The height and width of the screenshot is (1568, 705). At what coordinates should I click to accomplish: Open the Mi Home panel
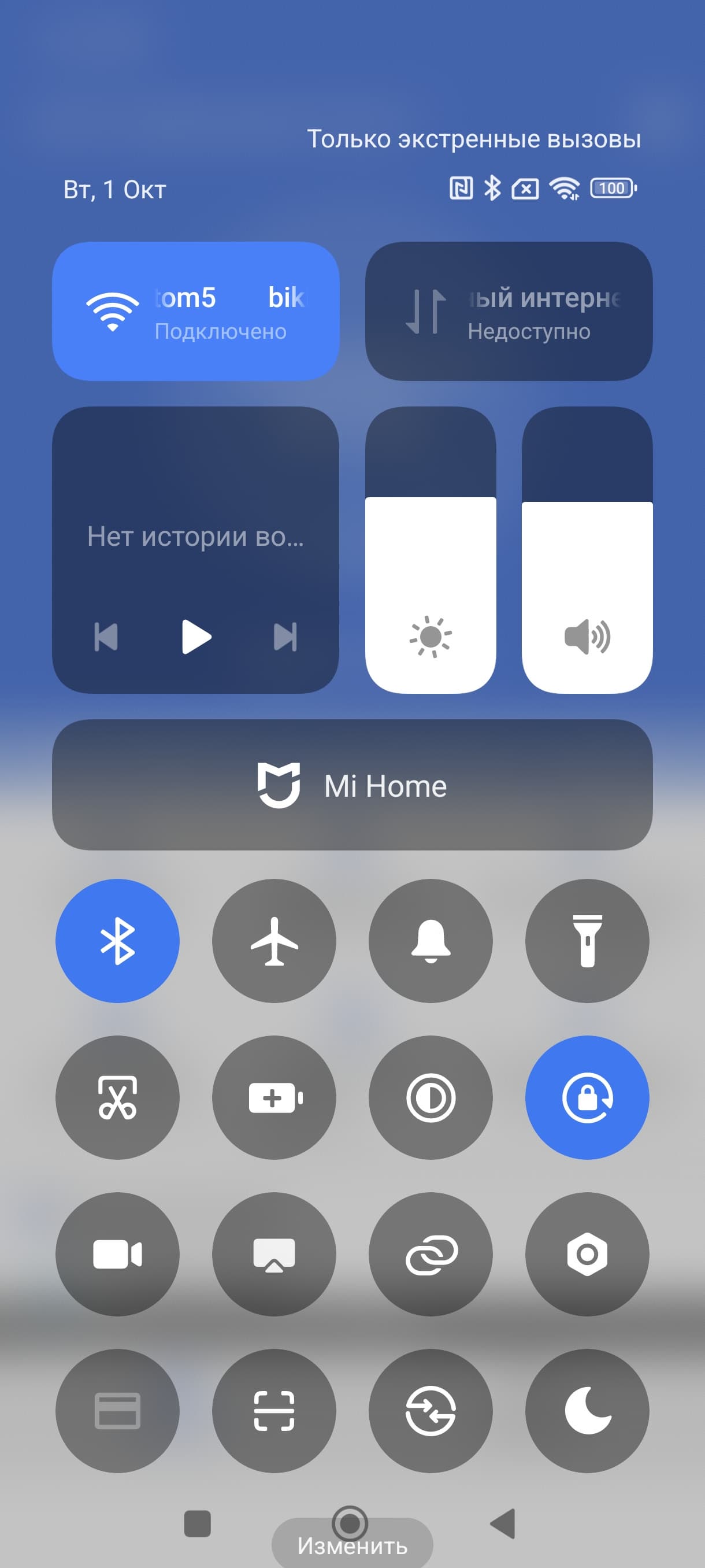(x=352, y=785)
